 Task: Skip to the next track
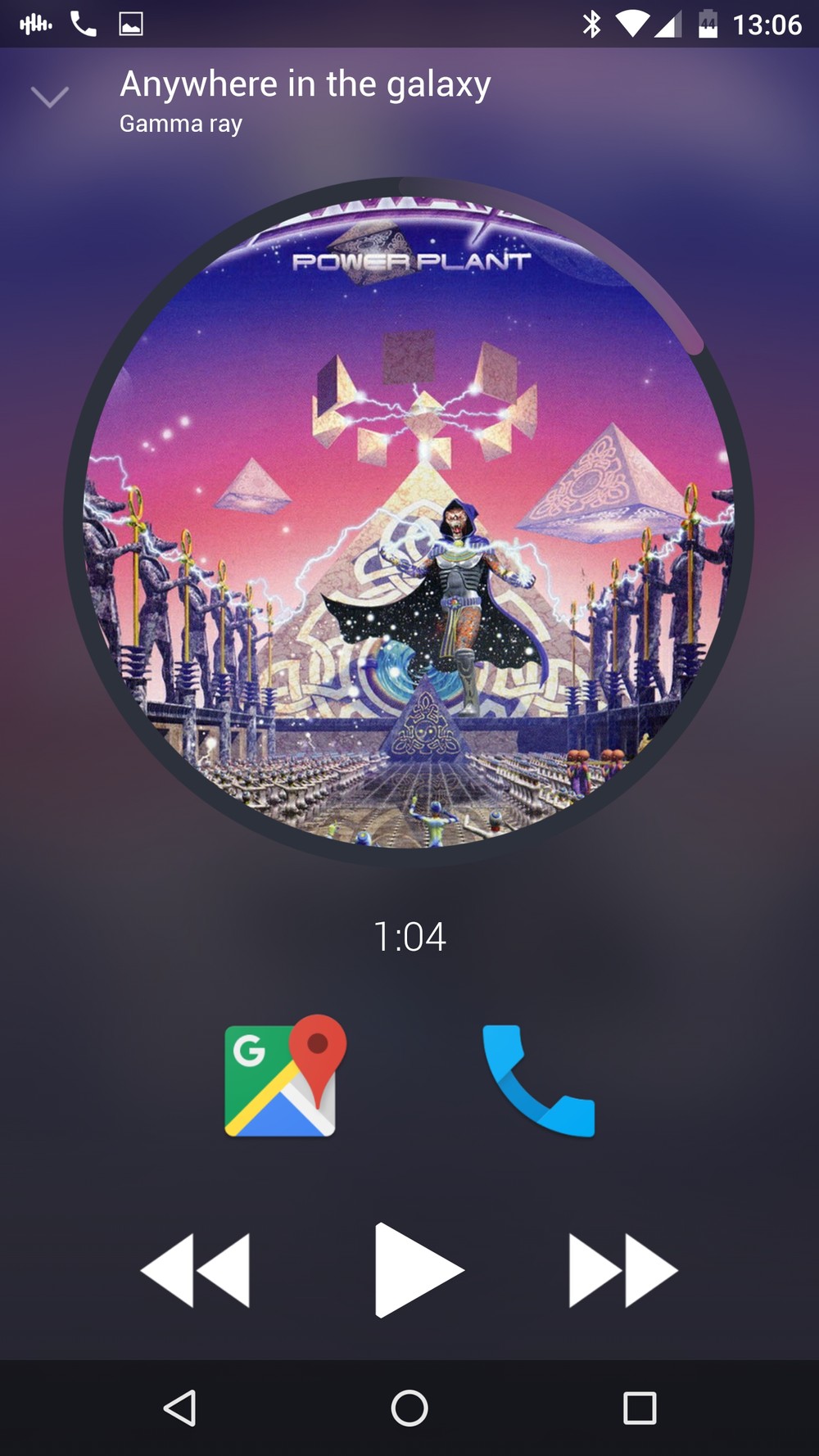pos(622,1270)
